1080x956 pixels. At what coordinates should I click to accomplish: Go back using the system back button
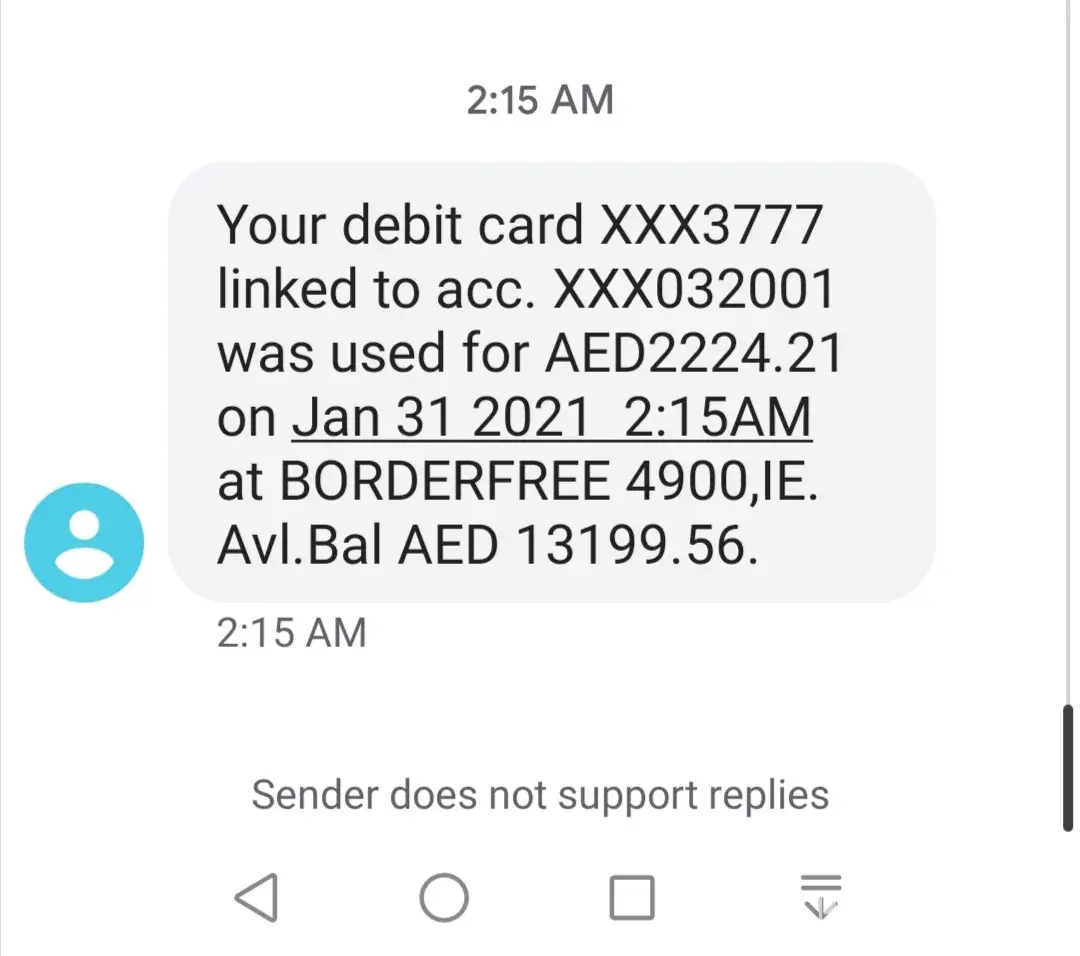pyautogui.click(x=257, y=897)
